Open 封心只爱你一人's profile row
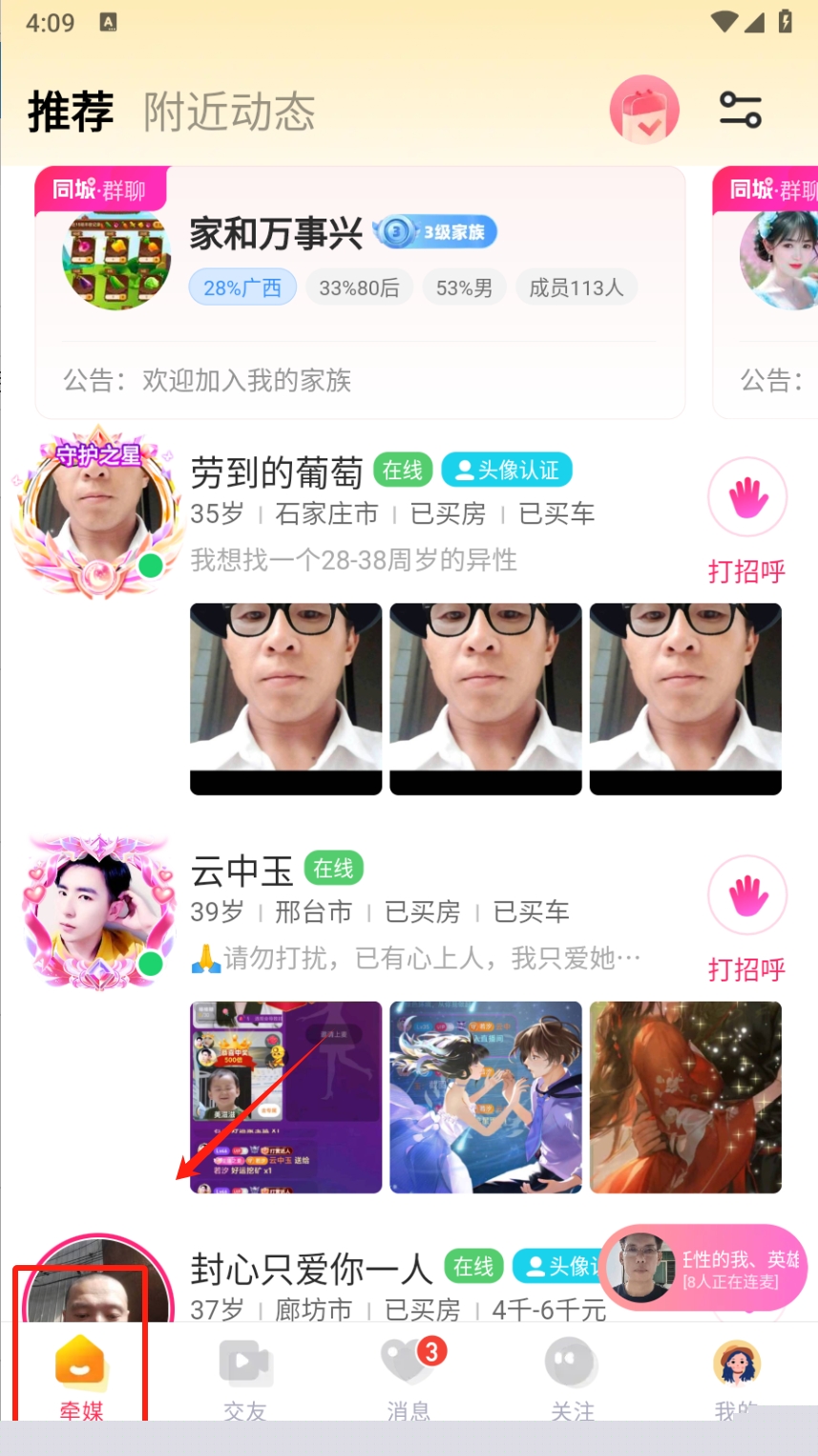Image resolution: width=818 pixels, height=1456 pixels. pos(382,1284)
